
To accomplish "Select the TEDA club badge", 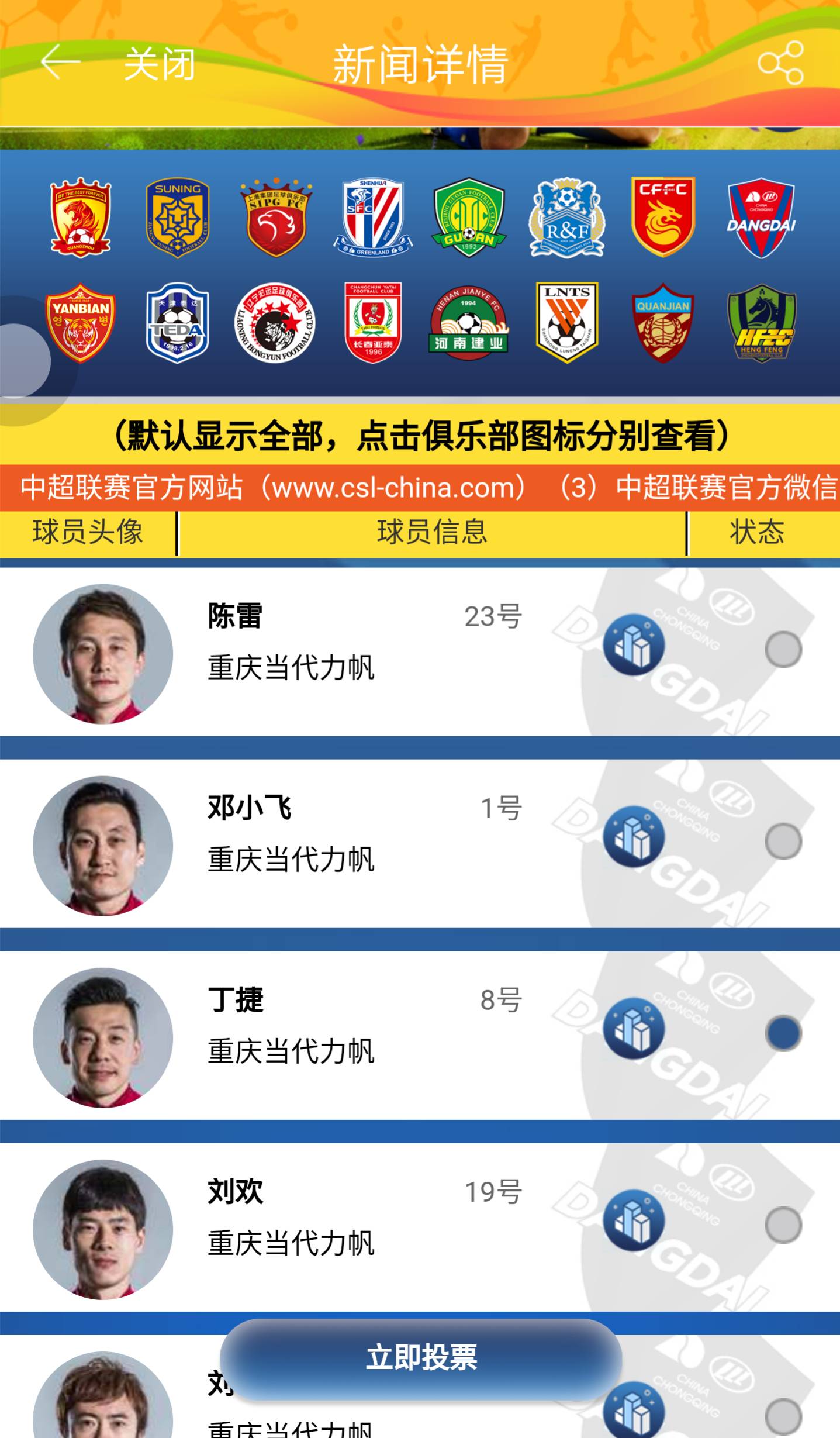I will [178, 323].
